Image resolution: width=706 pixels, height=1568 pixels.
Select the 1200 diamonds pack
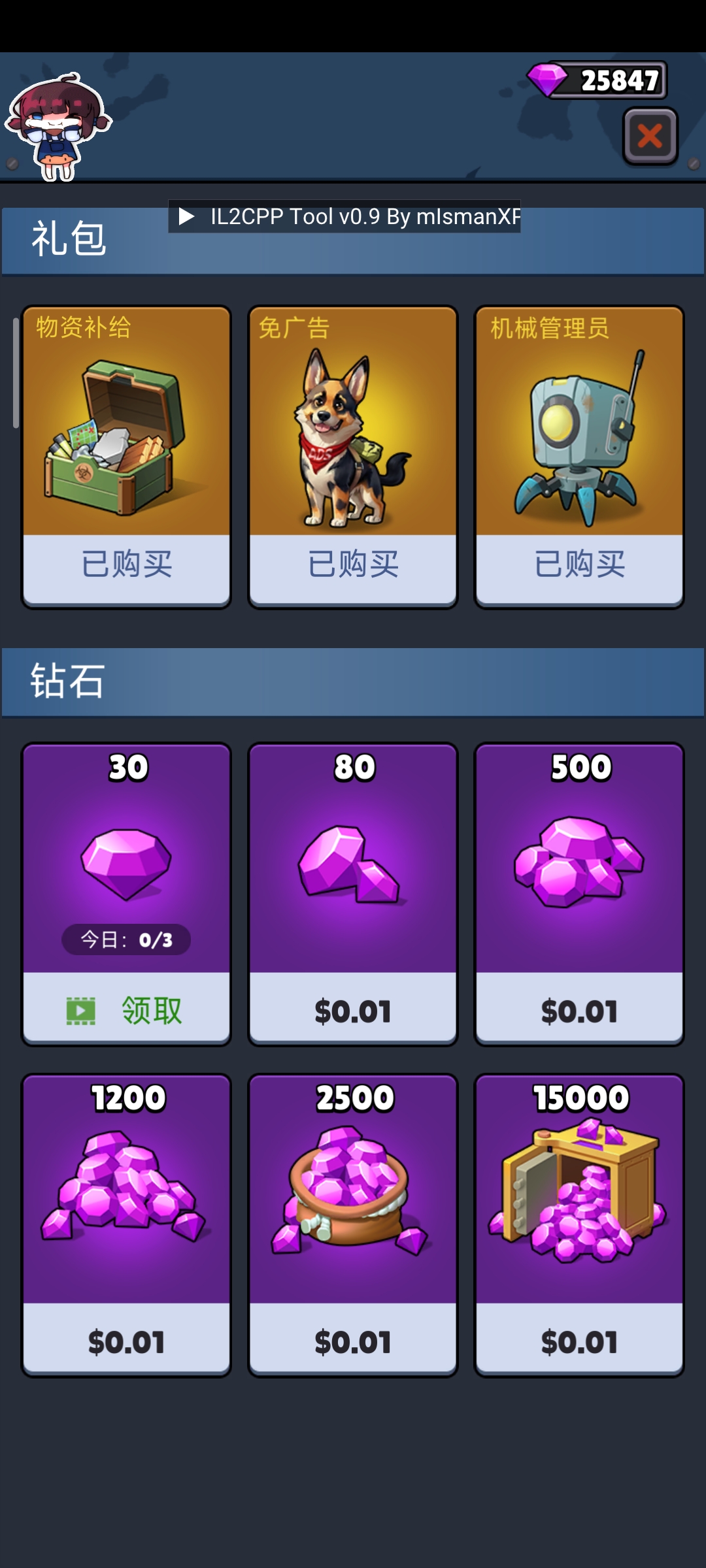point(126,1341)
